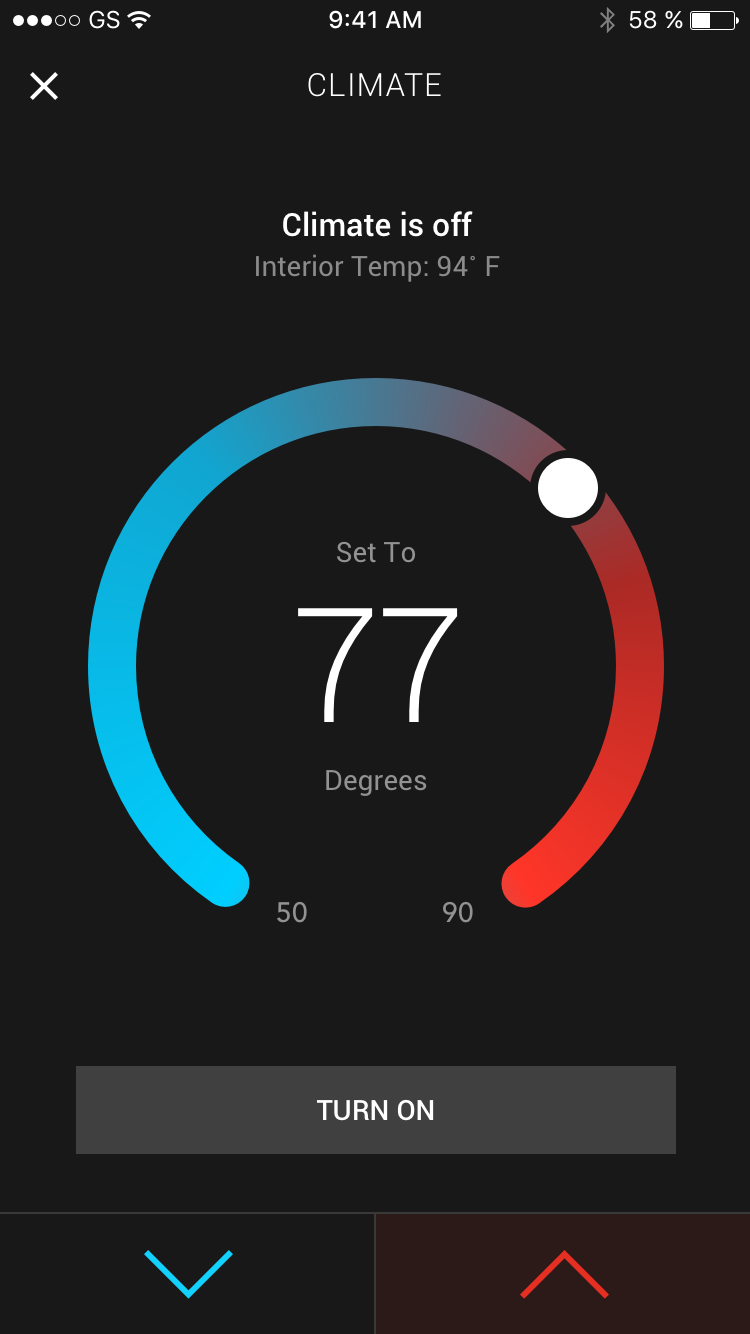
Task: Raise temperature with the red up arrow
Action: tap(563, 1274)
